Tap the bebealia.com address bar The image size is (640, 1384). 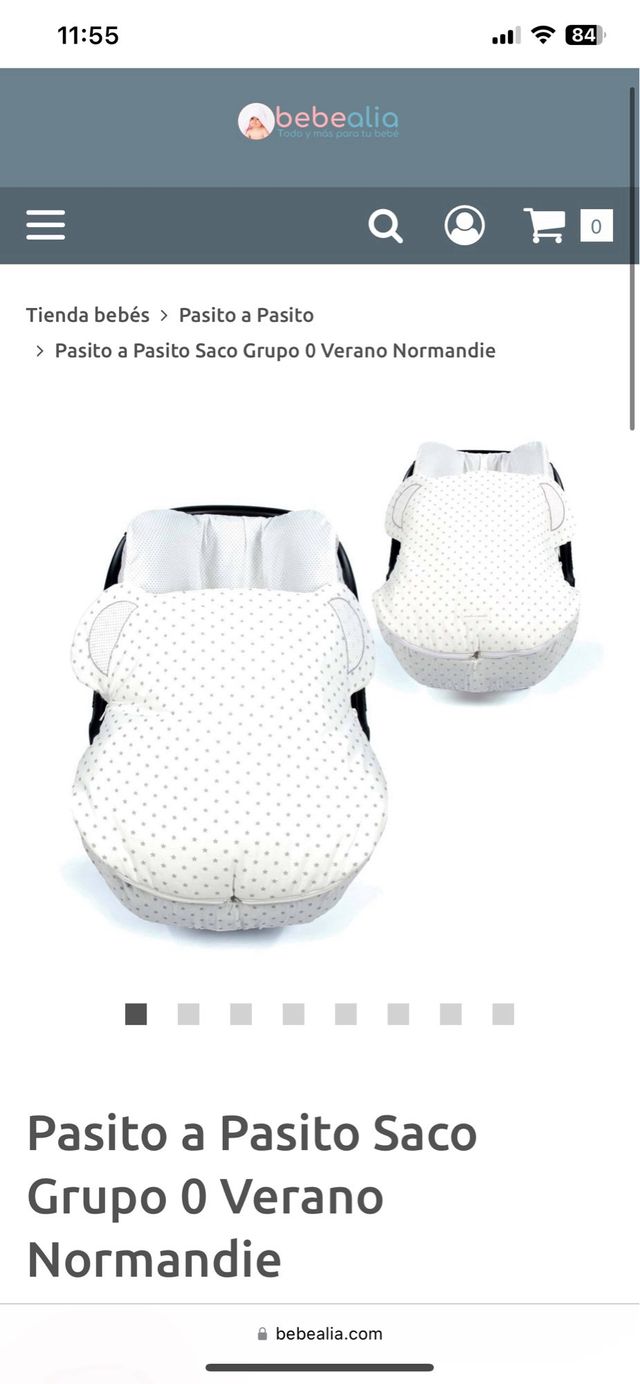320,1333
